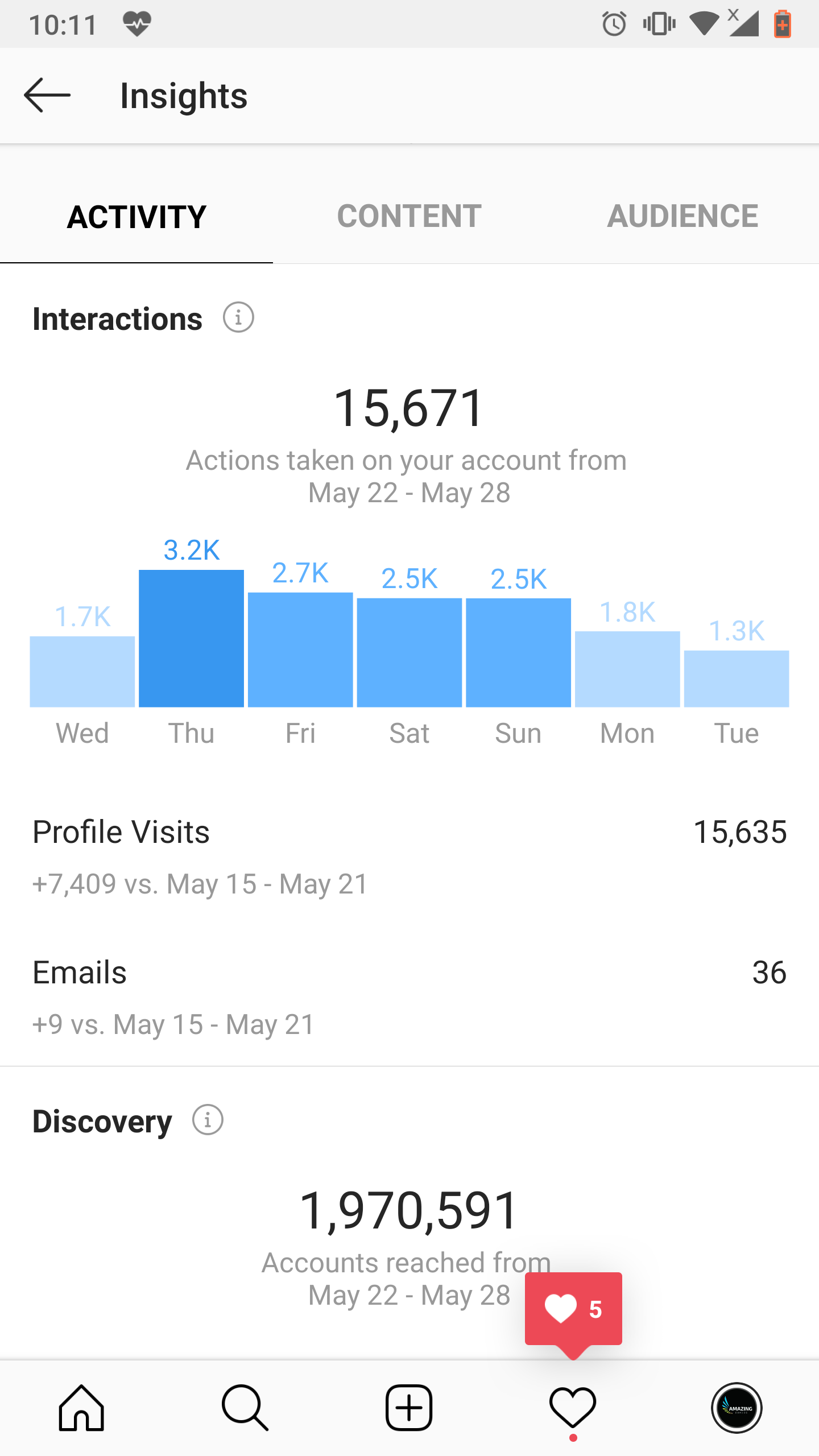Switch to the Audience tab

682,216
